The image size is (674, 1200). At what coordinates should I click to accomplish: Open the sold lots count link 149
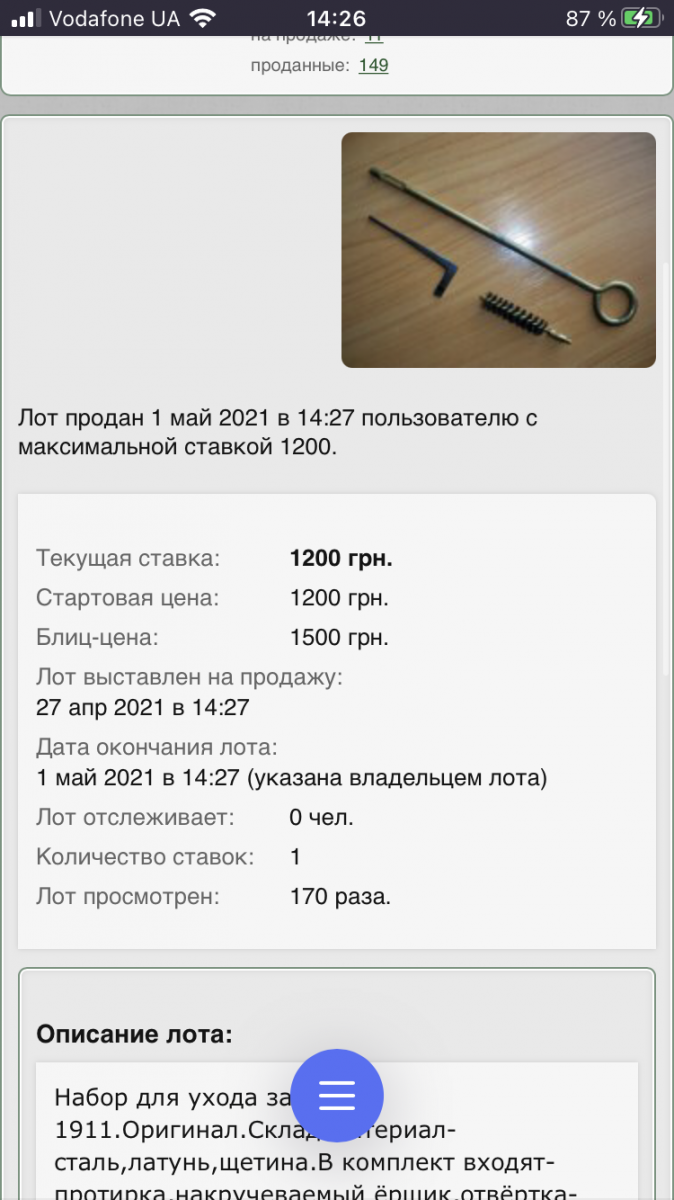(373, 65)
